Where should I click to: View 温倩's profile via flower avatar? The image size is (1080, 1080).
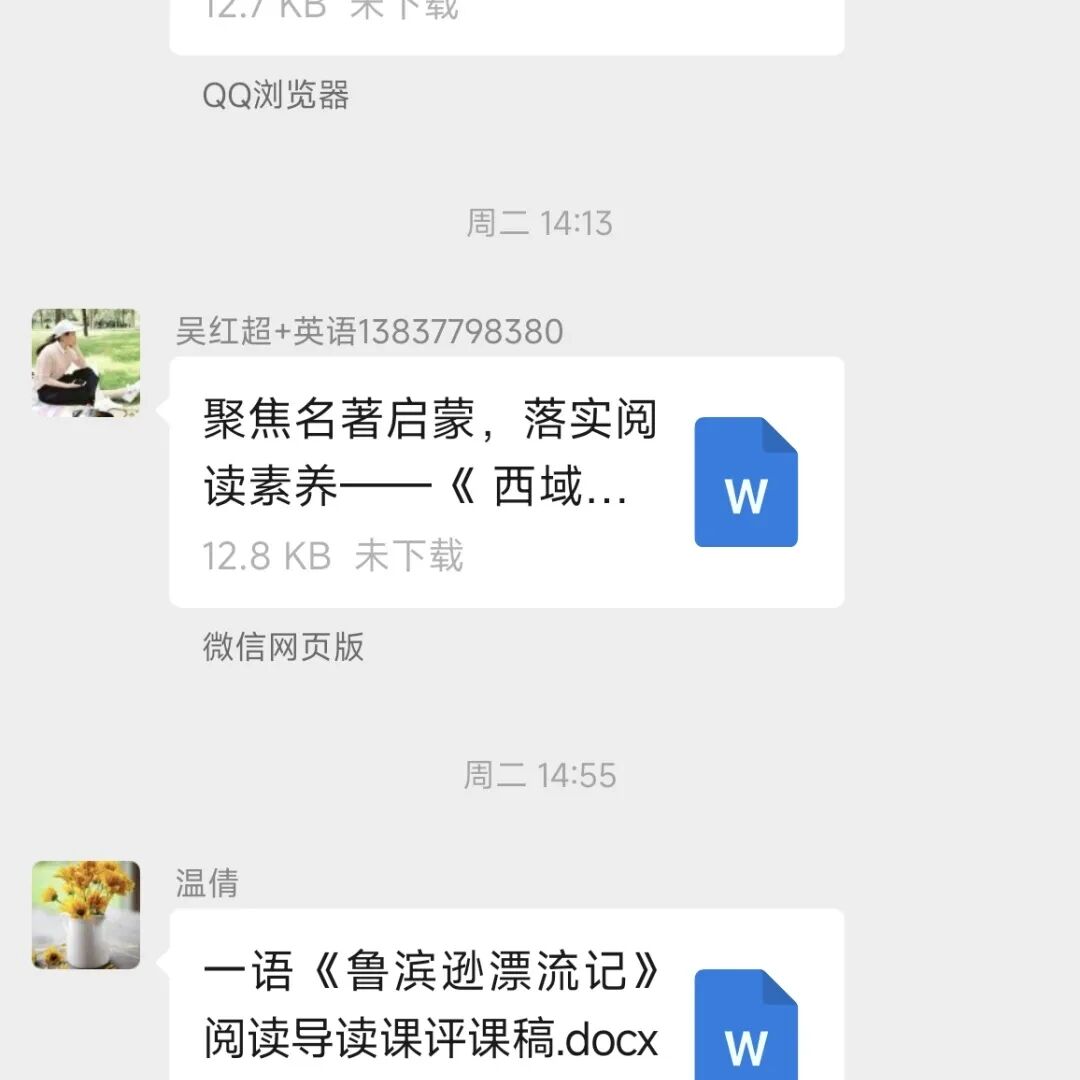[x=86, y=914]
